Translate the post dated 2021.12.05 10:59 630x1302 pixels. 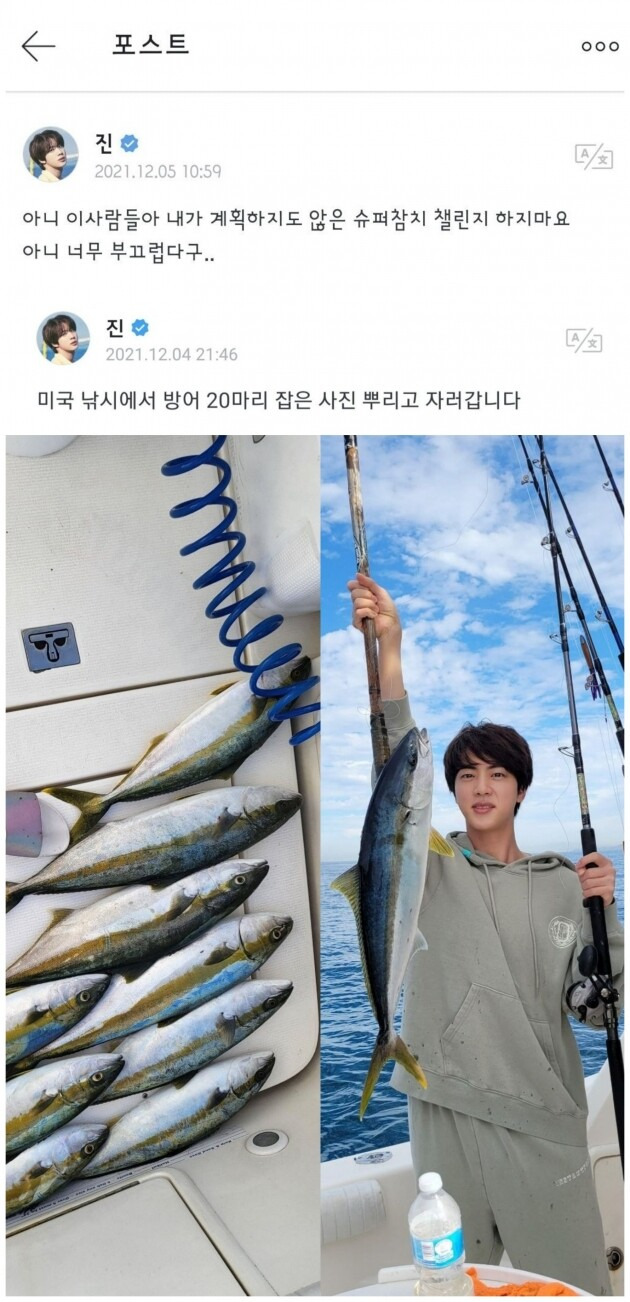(x=593, y=156)
